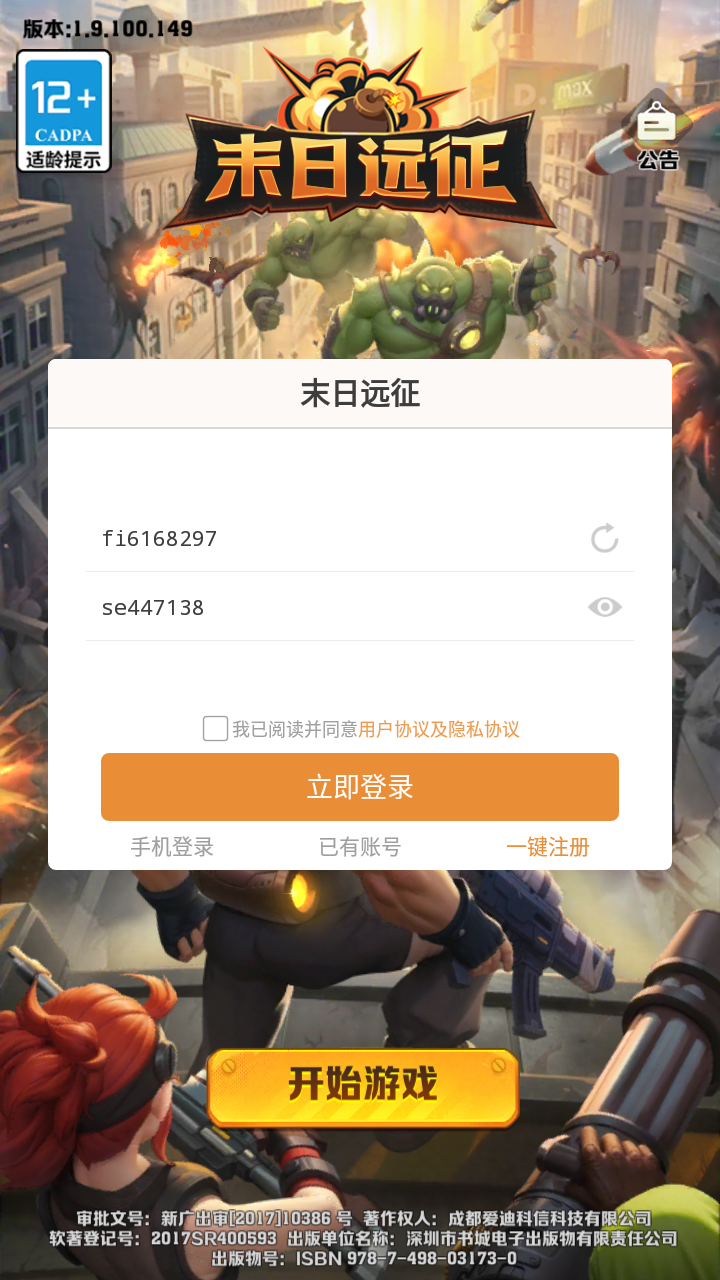720x1280 pixels.
Task: Tap the password field showing se447138
Action: (330, 607)
